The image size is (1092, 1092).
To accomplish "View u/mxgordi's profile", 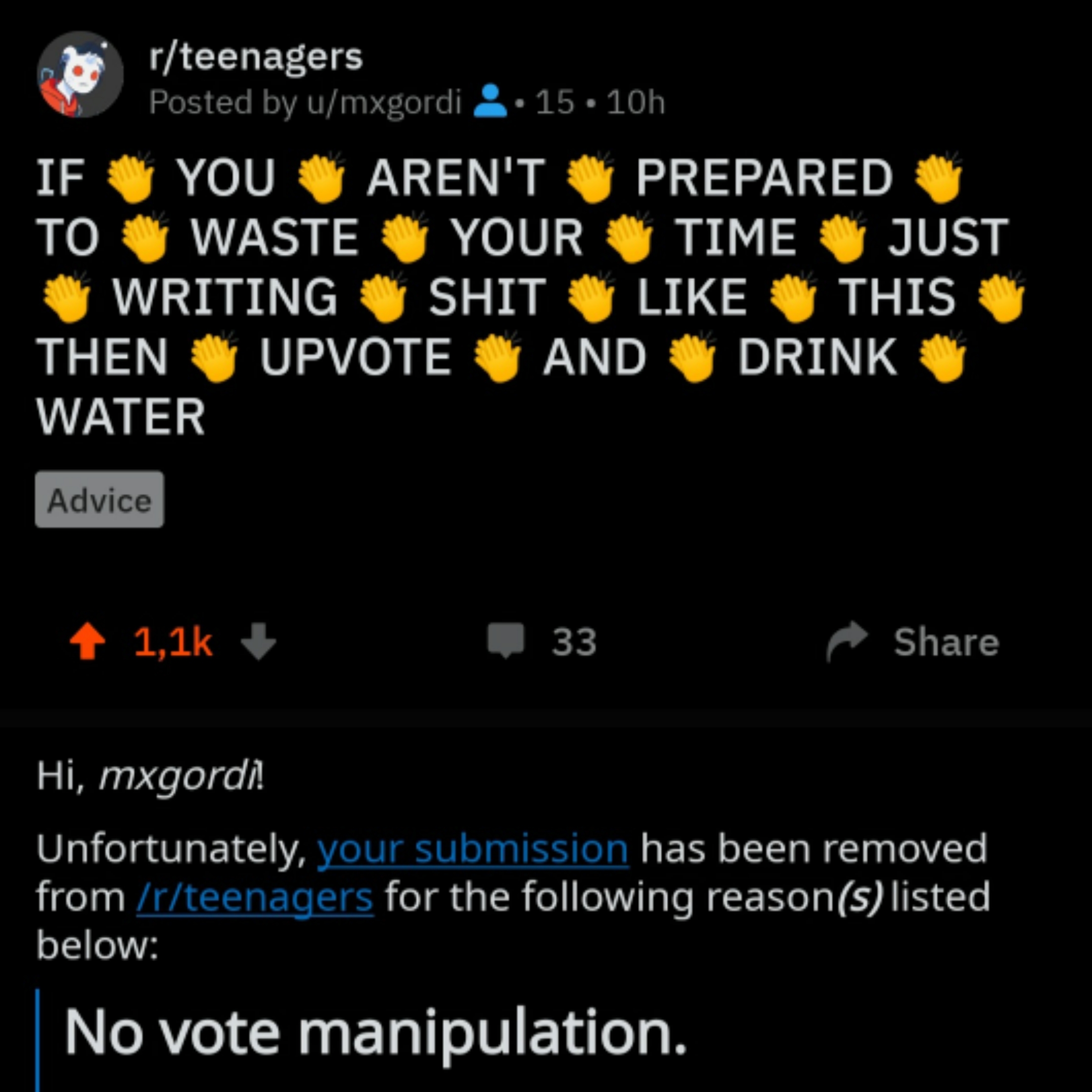I will pos(384,103).
